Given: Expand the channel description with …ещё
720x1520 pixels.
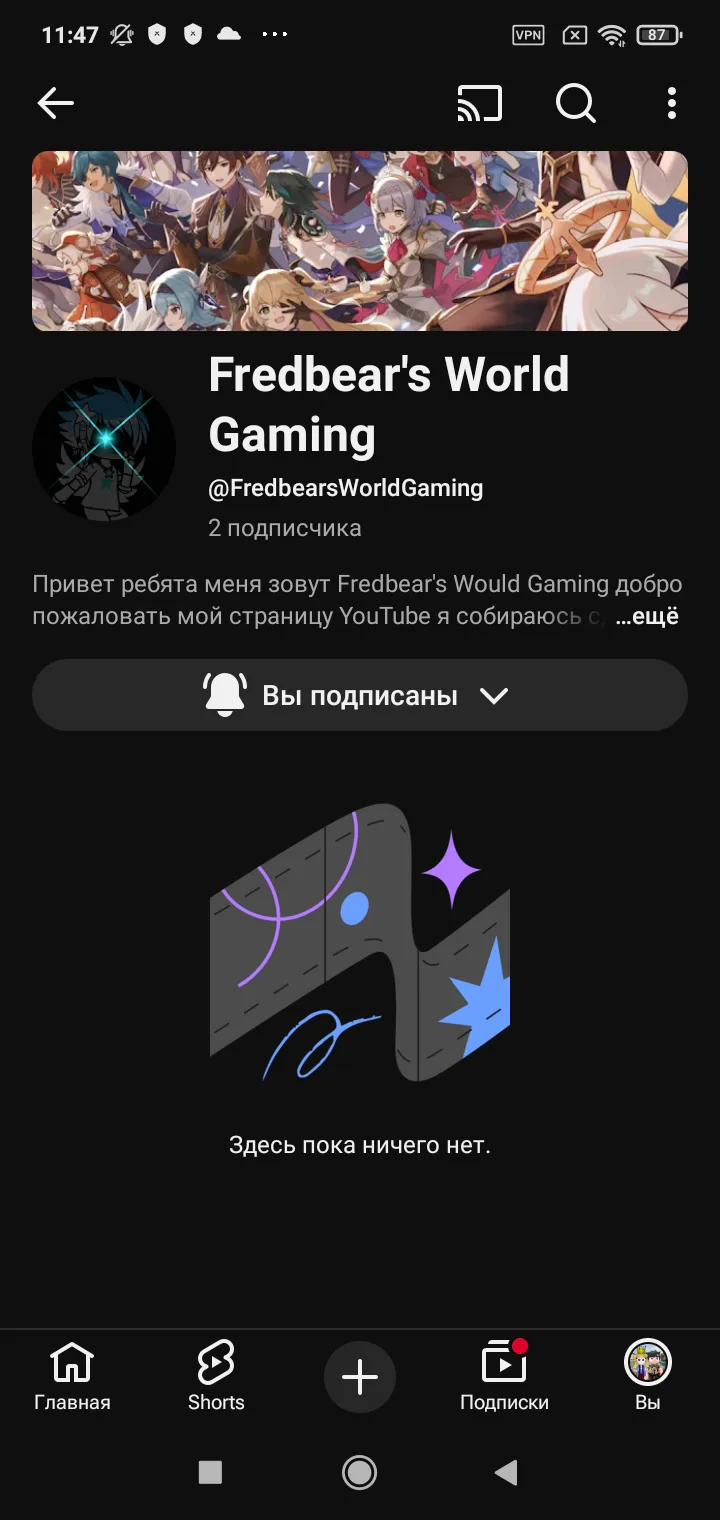Looking at the screenshot, I should tap(647, 616).
